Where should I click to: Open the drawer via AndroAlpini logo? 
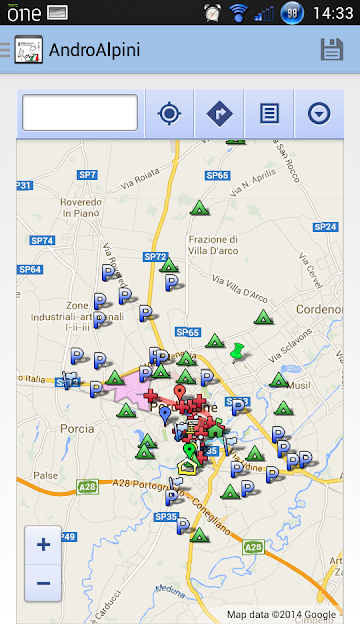tap(29, 49)
